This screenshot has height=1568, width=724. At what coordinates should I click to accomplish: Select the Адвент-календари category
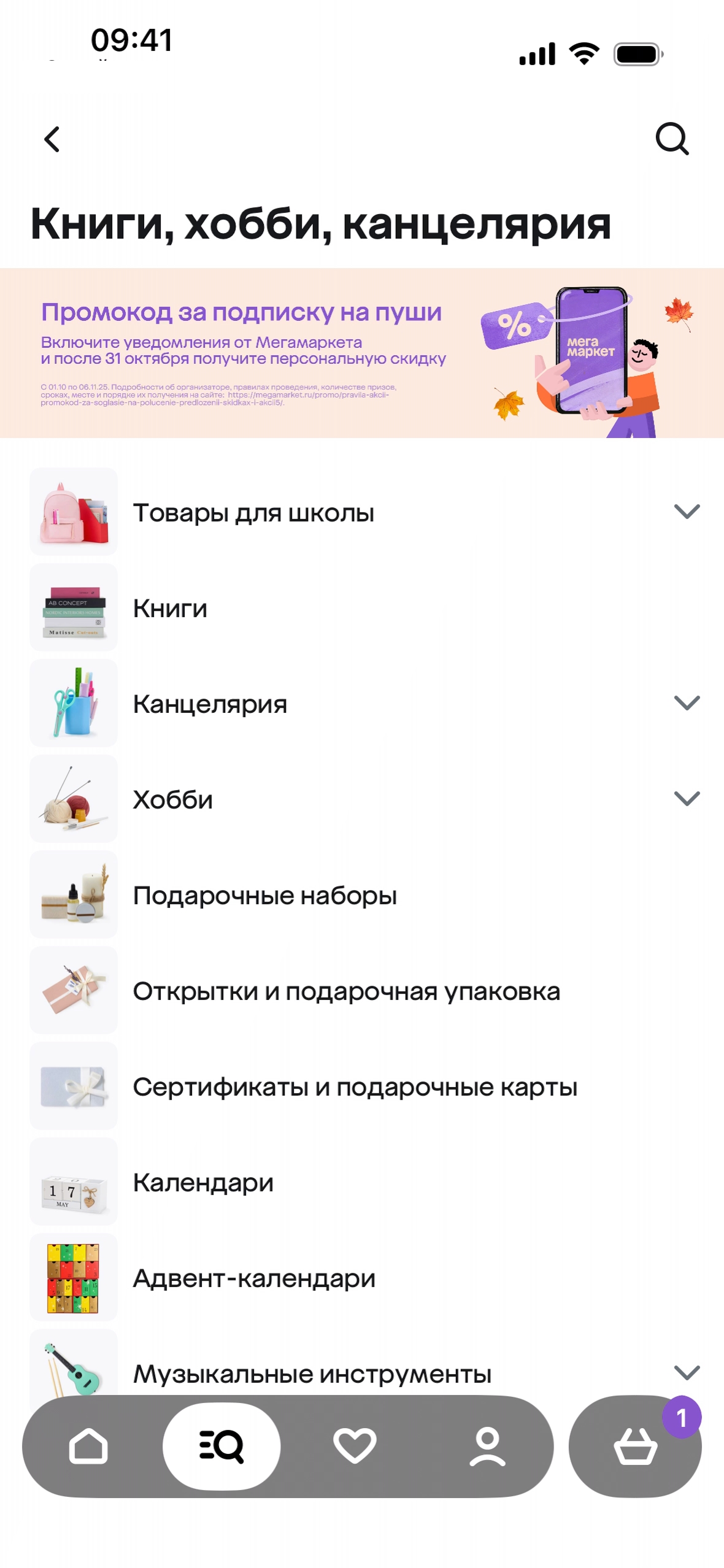(254, 1278)
